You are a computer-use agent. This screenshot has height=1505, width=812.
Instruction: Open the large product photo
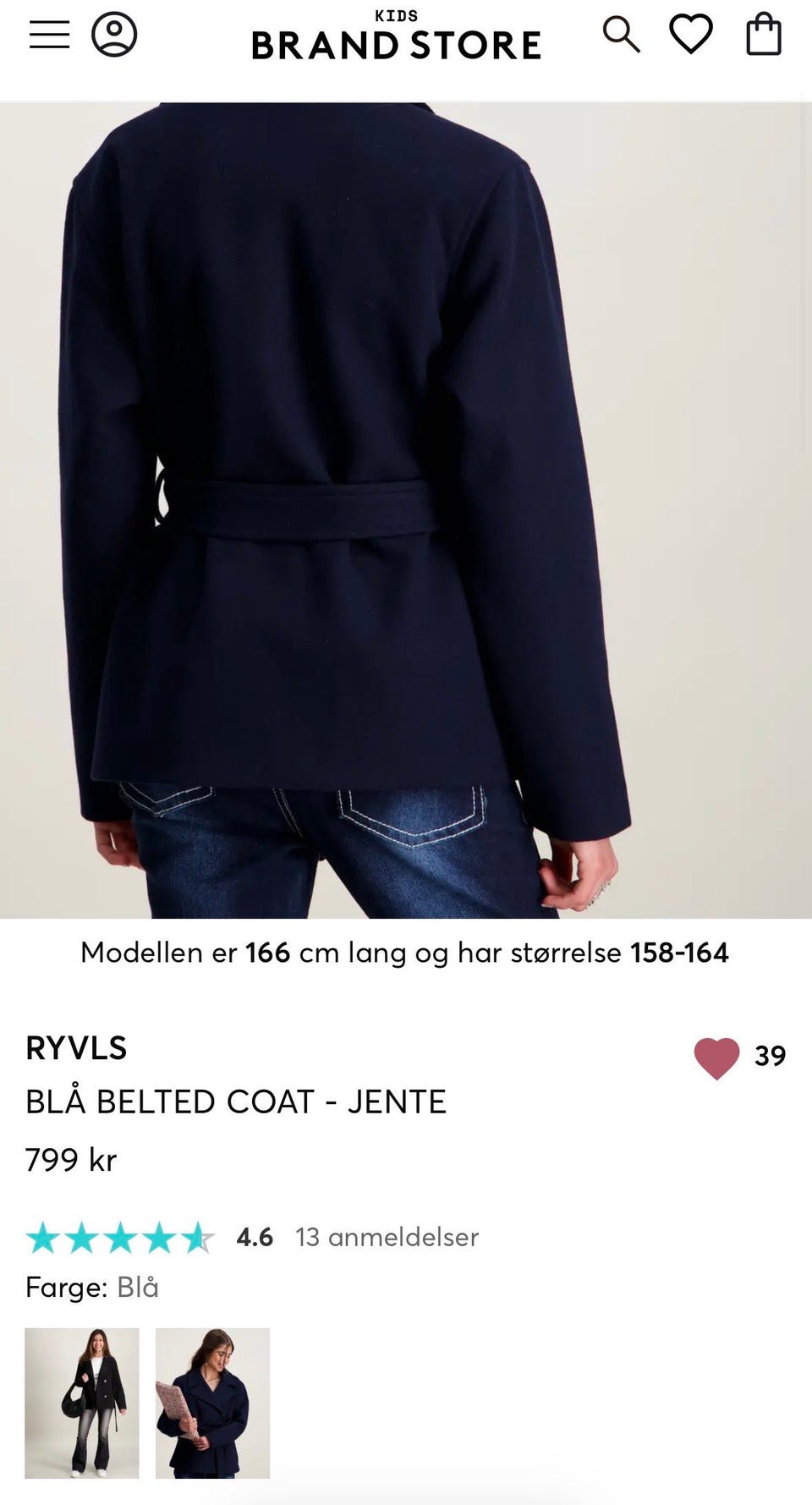[x=406, y=510]
